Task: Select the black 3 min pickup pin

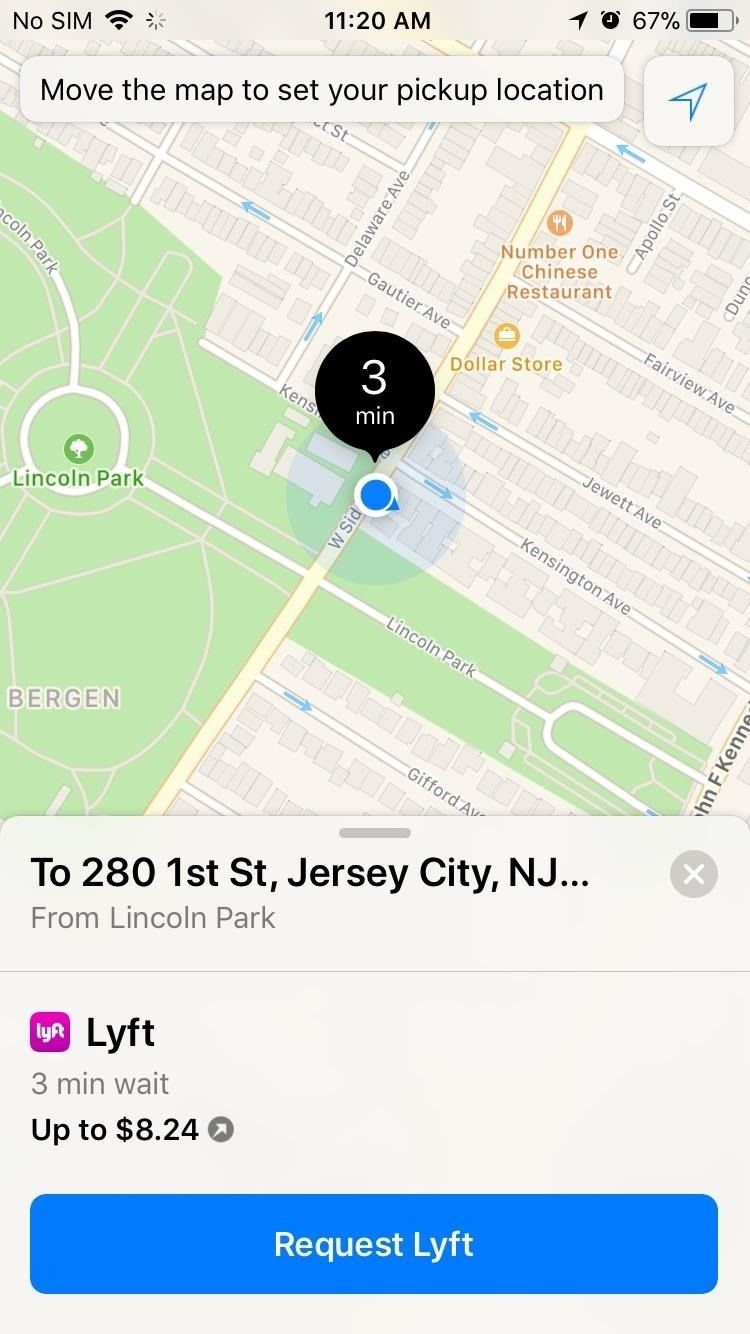Action: pos(375,391)
